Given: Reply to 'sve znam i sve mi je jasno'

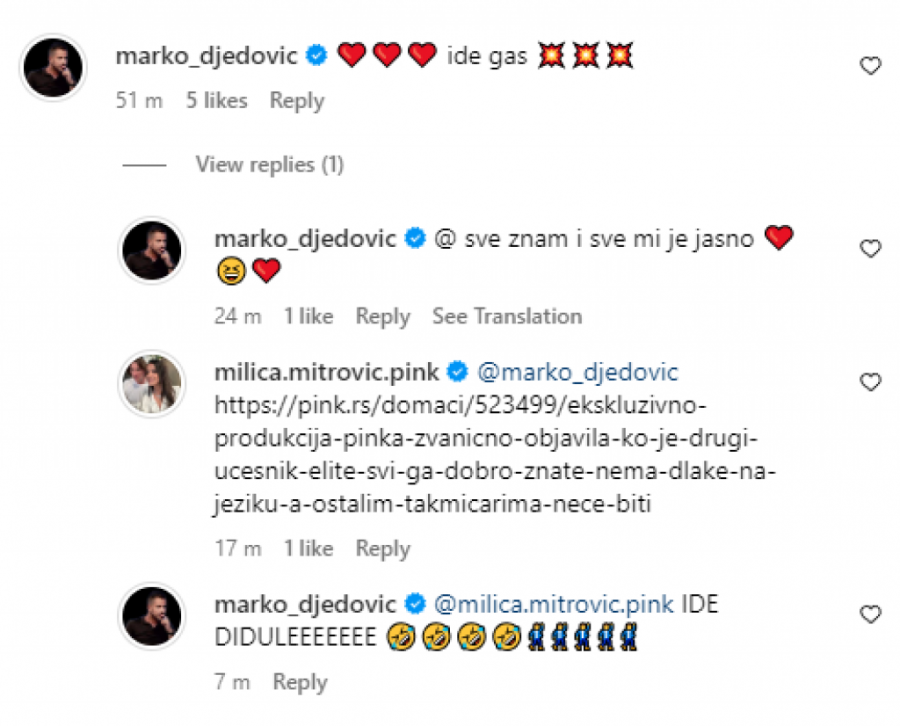Looking at the screenshot, I should pyautogui.click(x=383, y=317).
